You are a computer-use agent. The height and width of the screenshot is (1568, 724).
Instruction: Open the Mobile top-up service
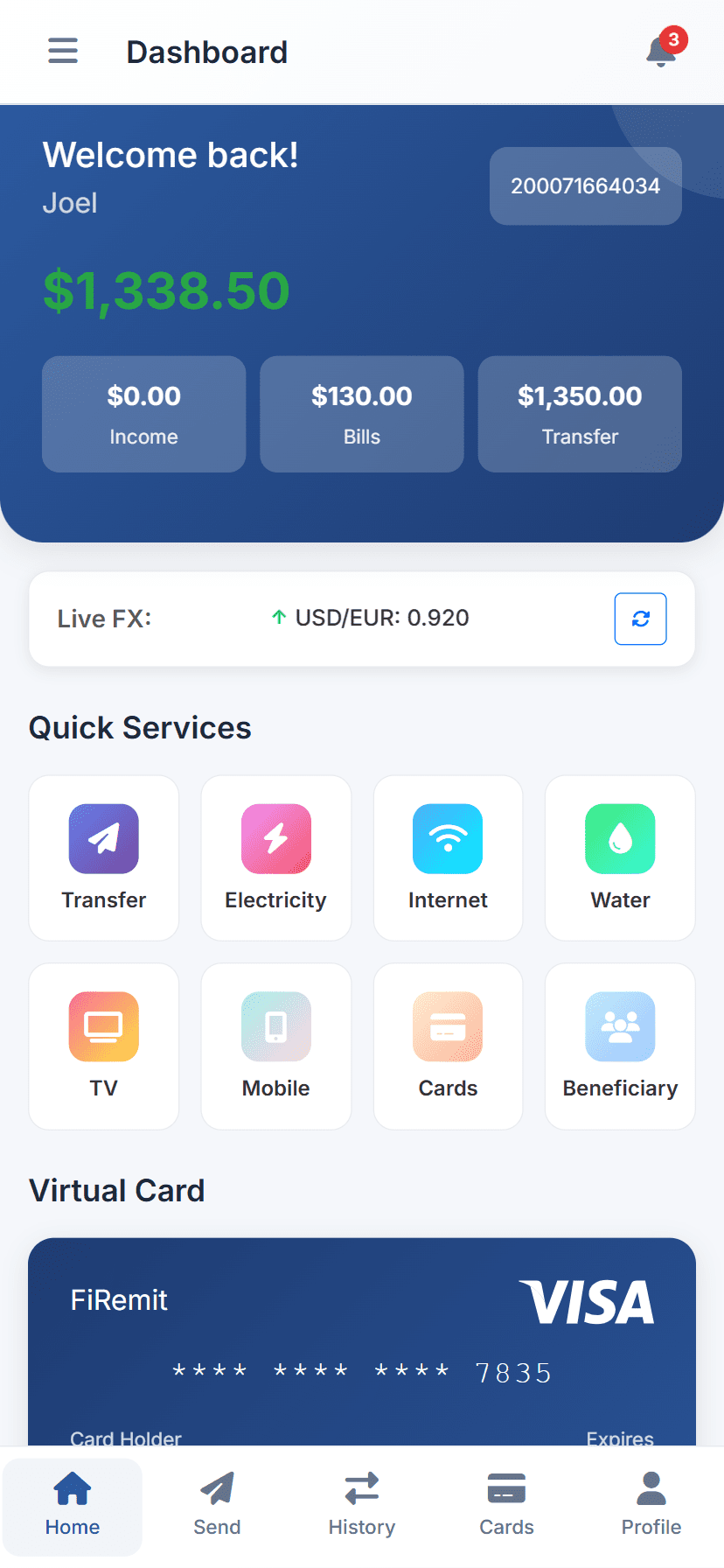276,1046
